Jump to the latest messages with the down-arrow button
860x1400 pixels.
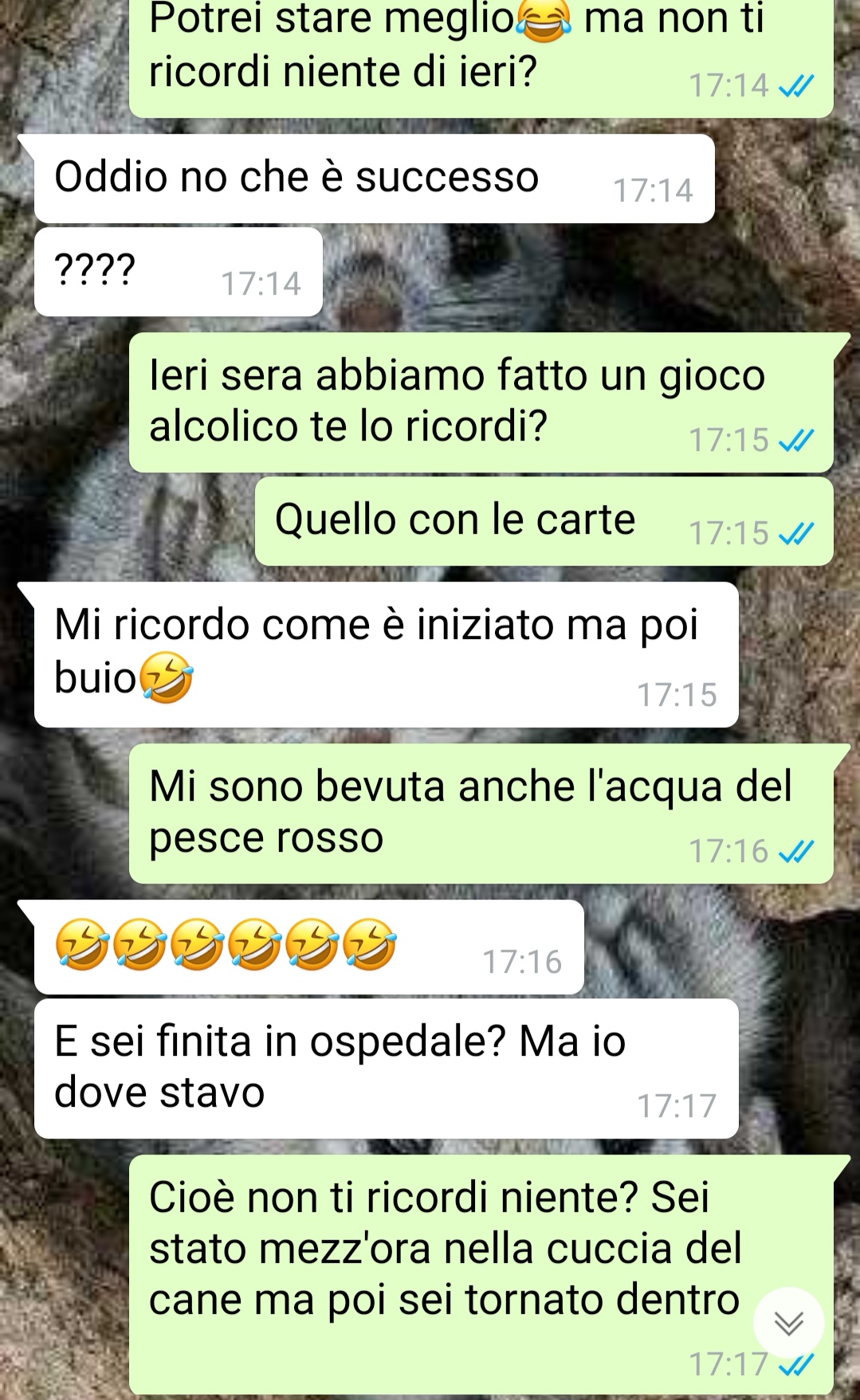tap(788, 1323)
